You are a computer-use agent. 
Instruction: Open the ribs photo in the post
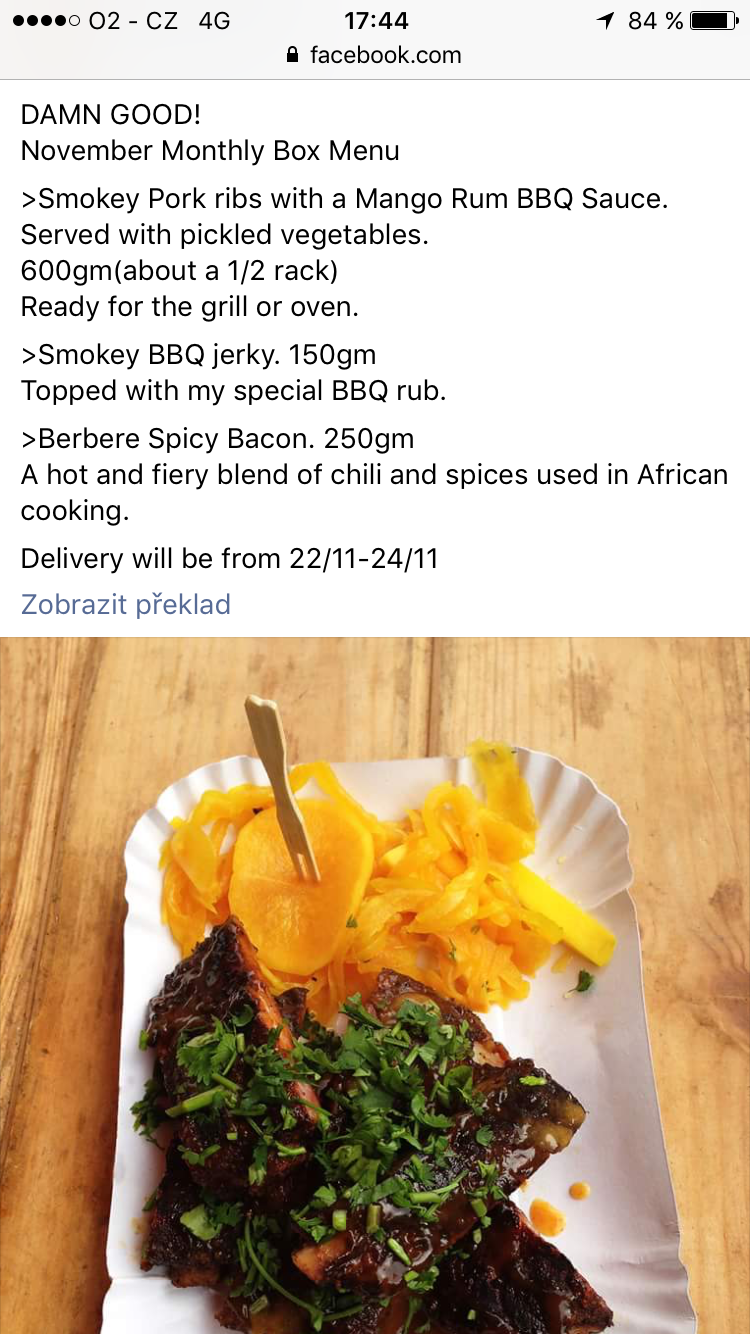click(375, 985)
